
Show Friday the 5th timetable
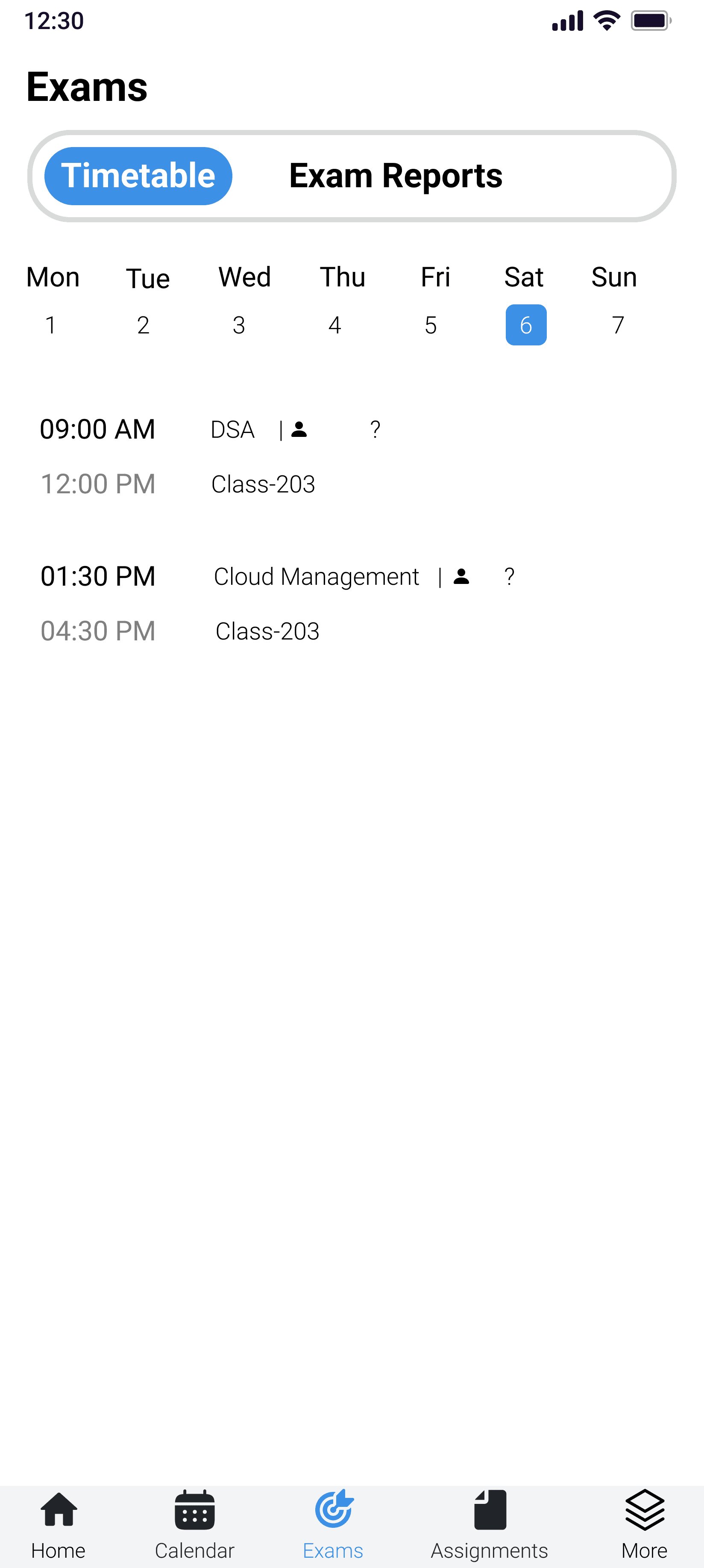tap(430, 324)
